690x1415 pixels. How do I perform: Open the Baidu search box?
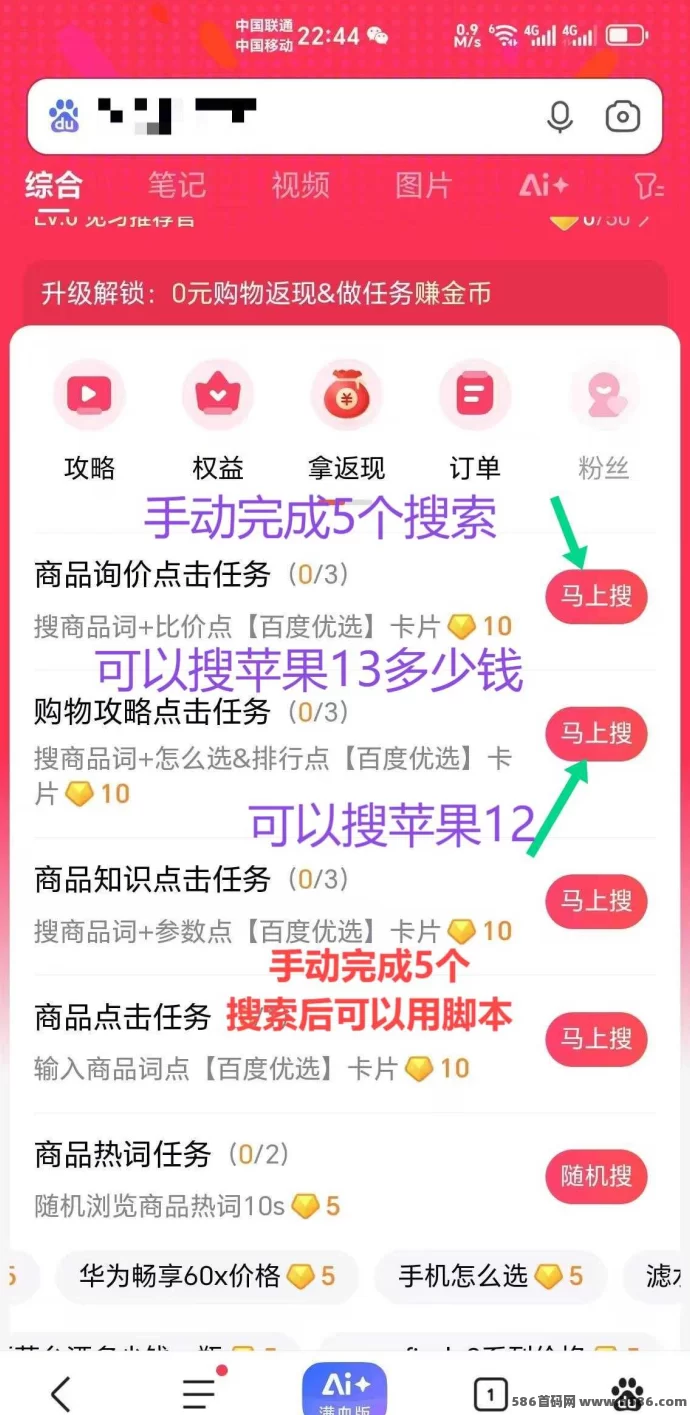pyautogui.click(x=300, y=117)
